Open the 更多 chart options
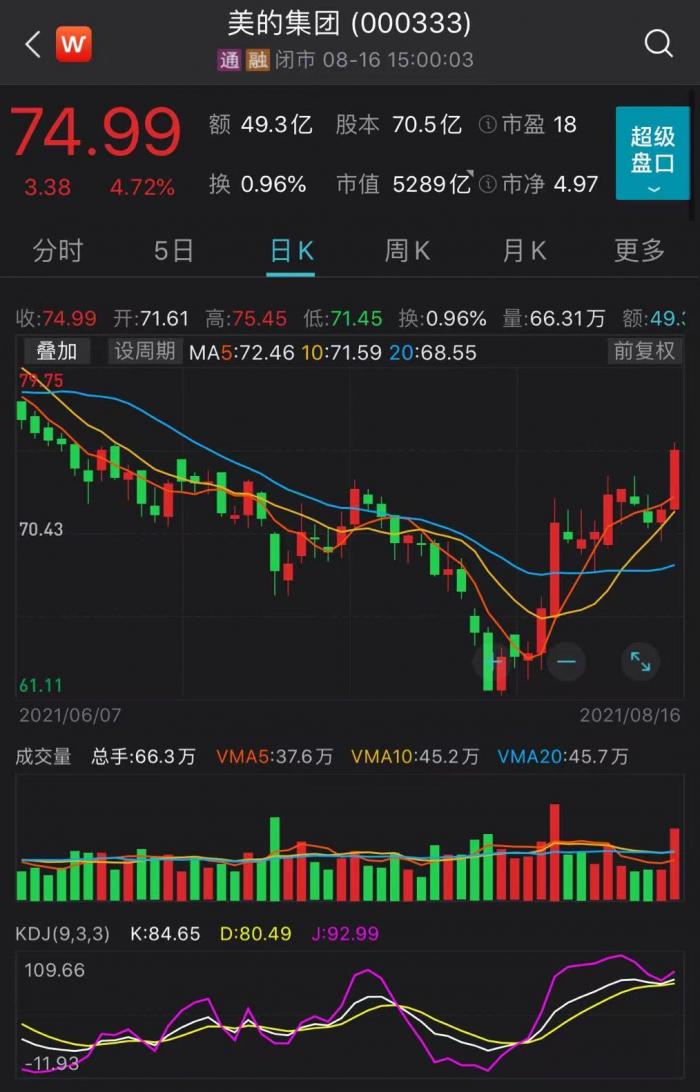This screenshot has width=700, height=1092. tap(639, 250)
